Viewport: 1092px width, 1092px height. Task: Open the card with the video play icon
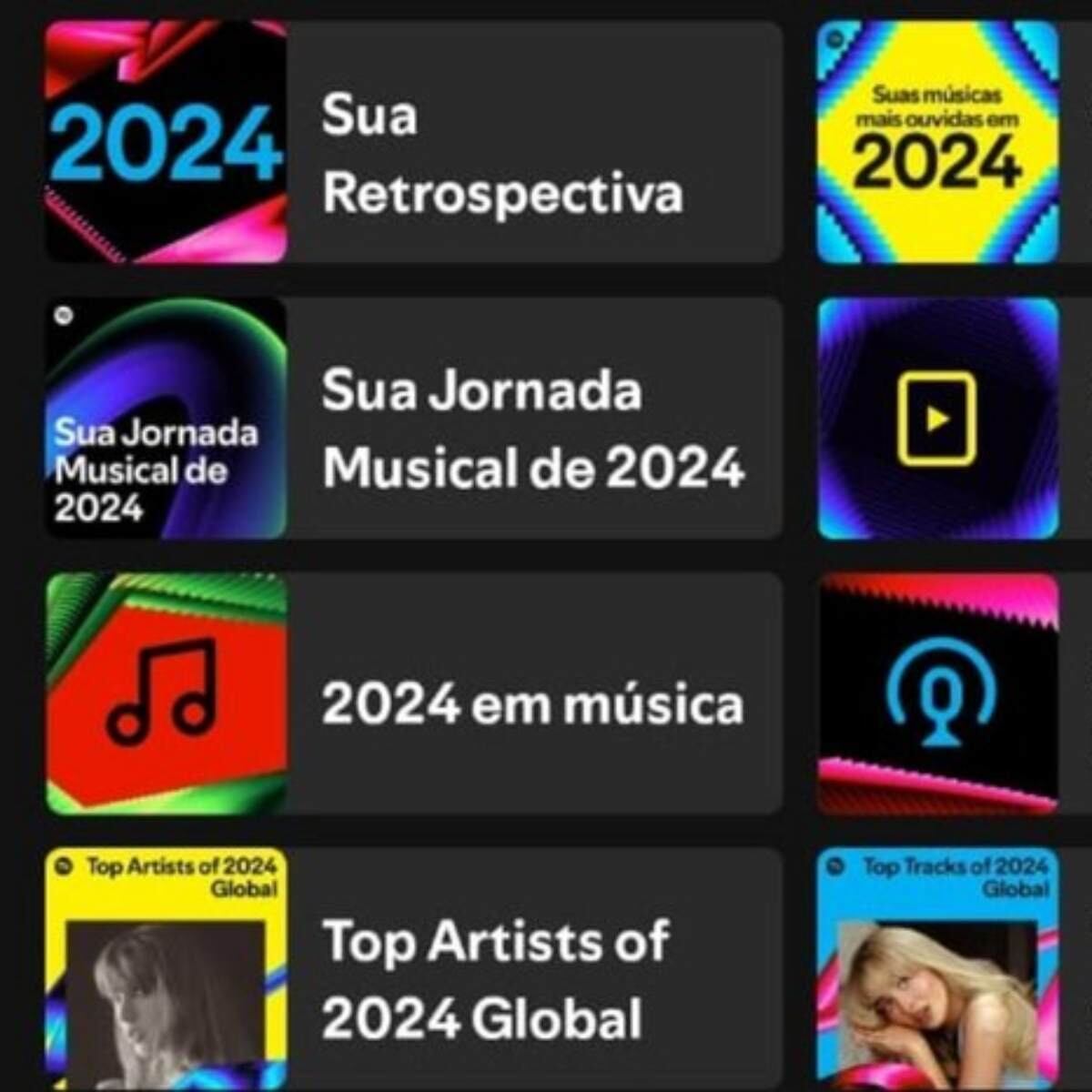(x=938, y=419)
